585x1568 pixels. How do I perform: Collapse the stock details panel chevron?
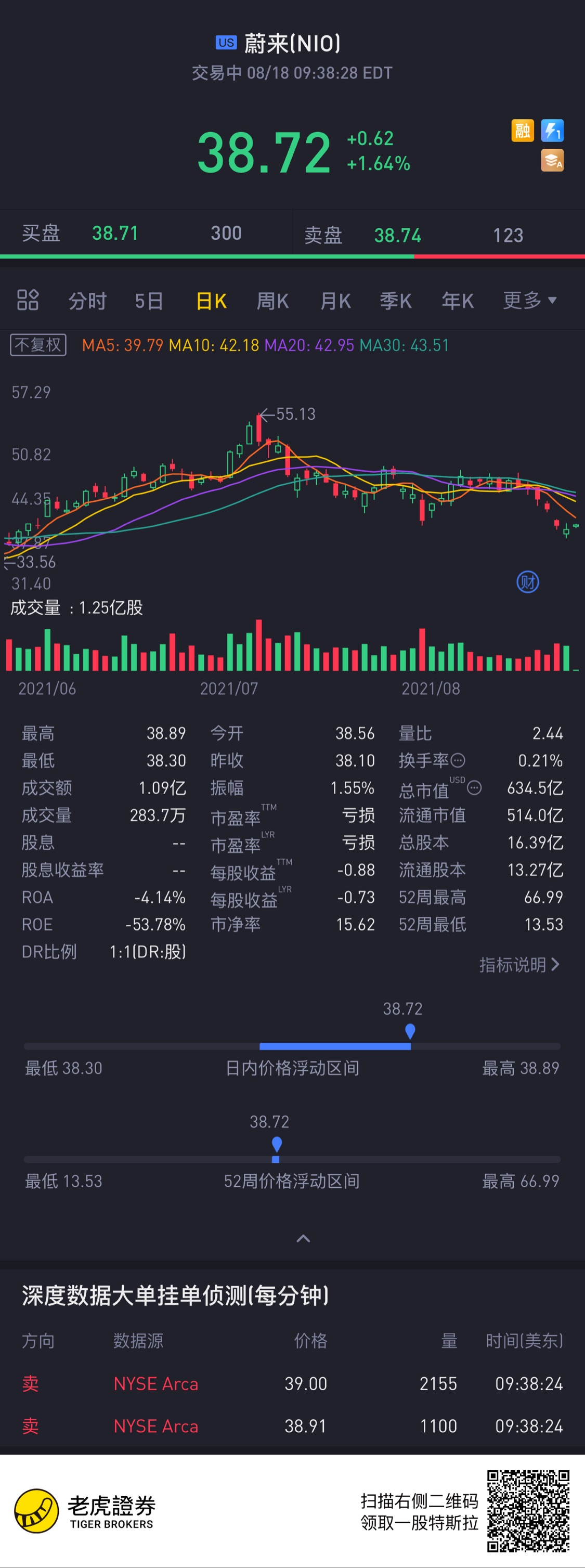coord(303,1239)
